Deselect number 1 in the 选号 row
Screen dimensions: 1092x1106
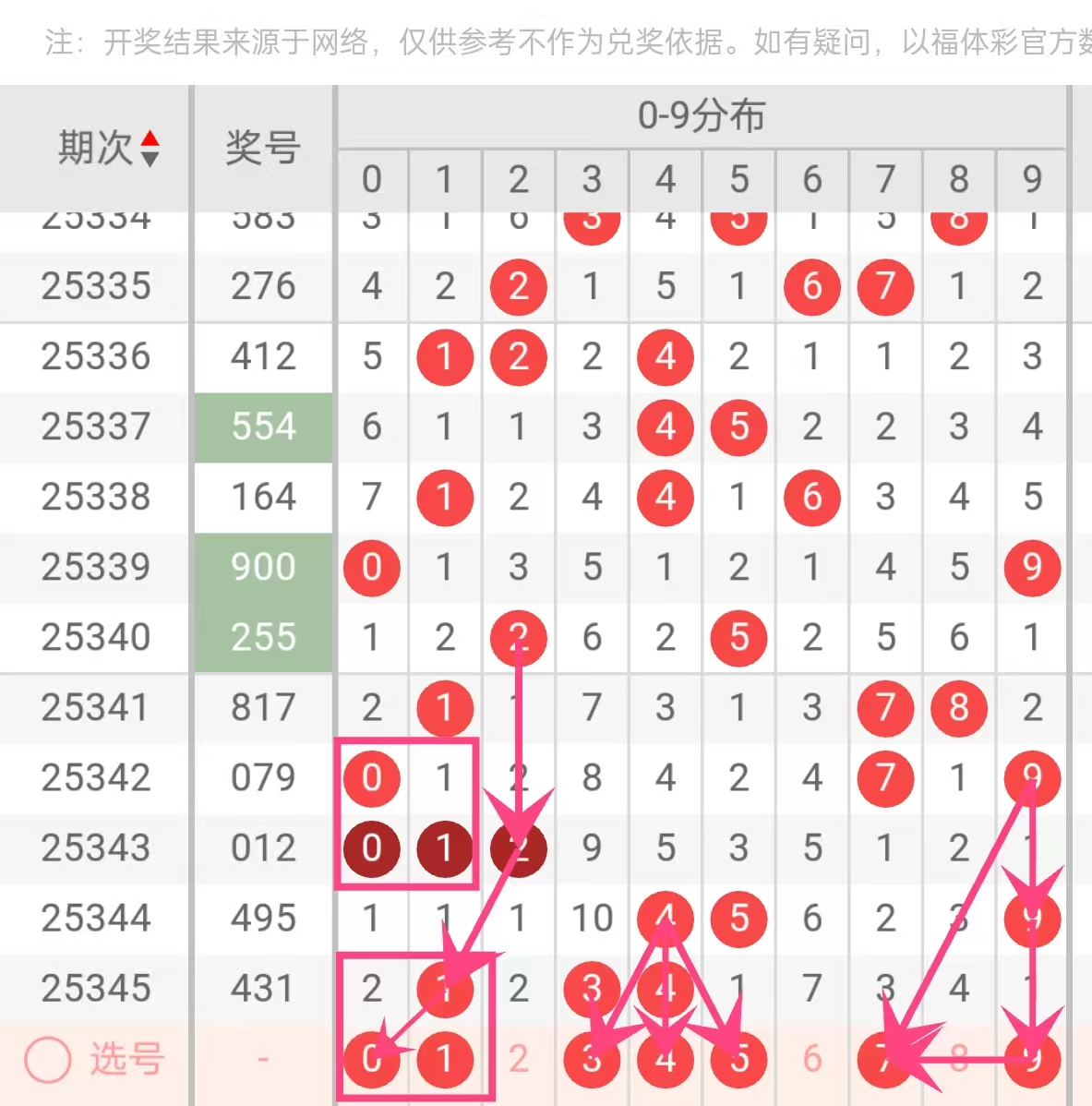[x=445, y=1060]
